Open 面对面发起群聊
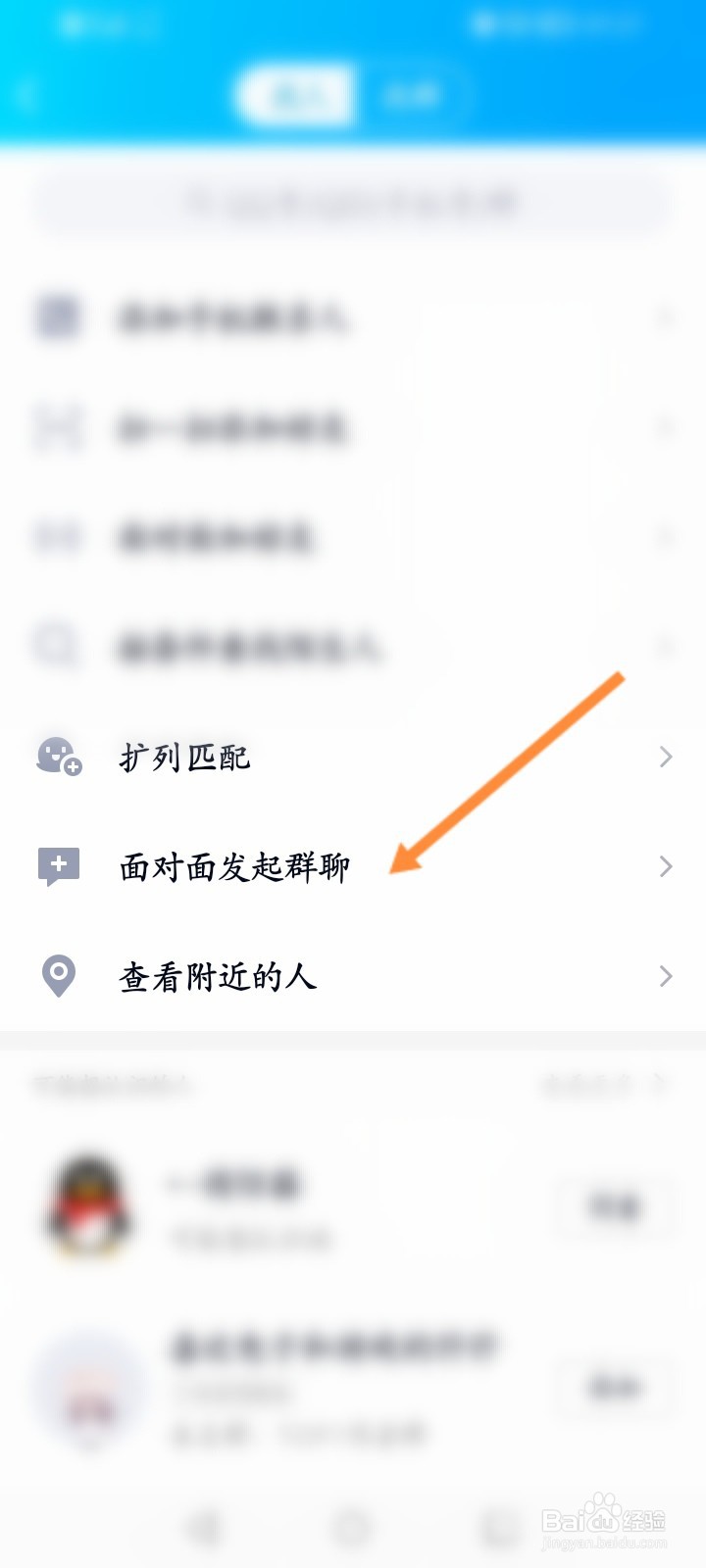 point(235,866)
